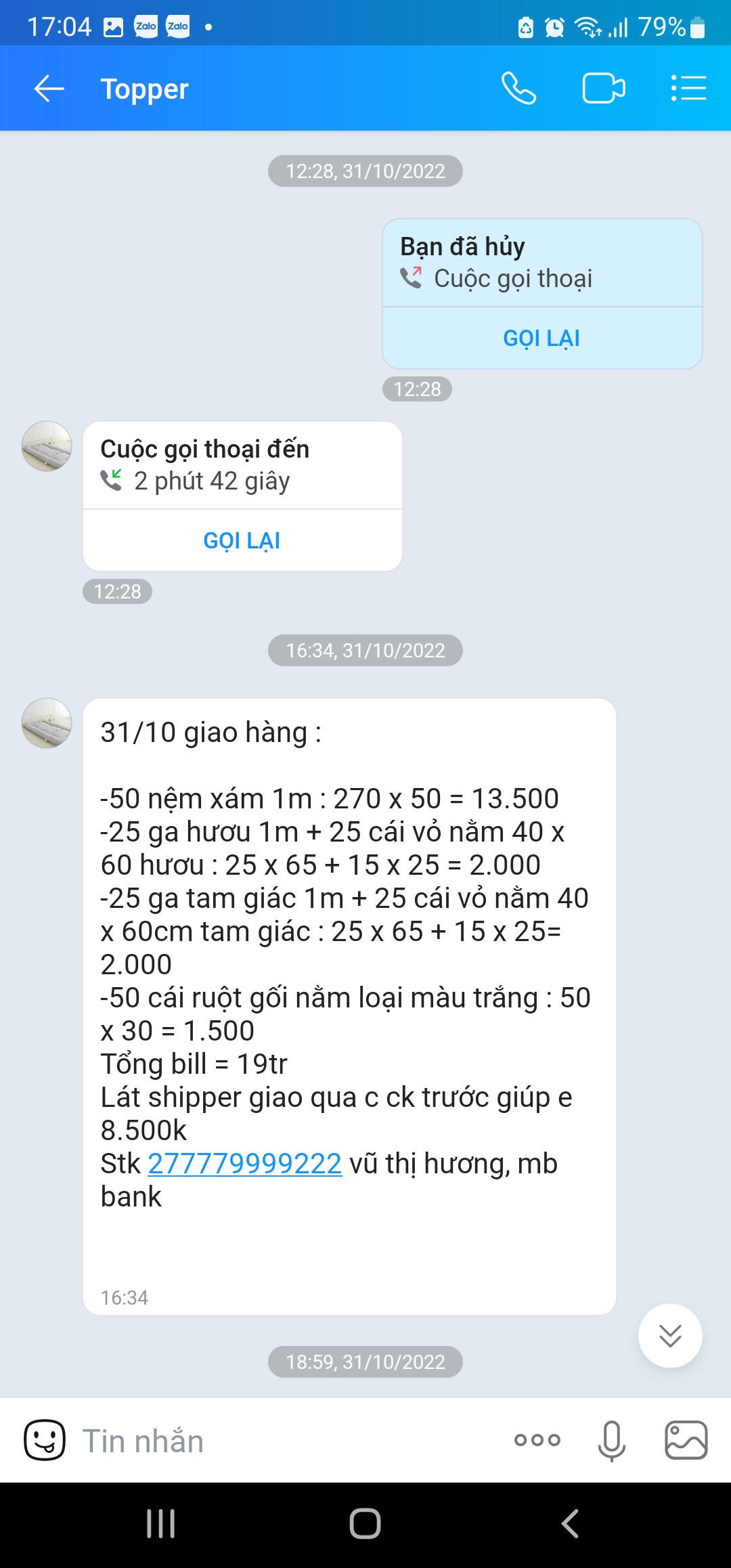Jump to the latest messages
Viewport: 731px width, 1568px height.
pyautogui.click(x=670, y=1336)
